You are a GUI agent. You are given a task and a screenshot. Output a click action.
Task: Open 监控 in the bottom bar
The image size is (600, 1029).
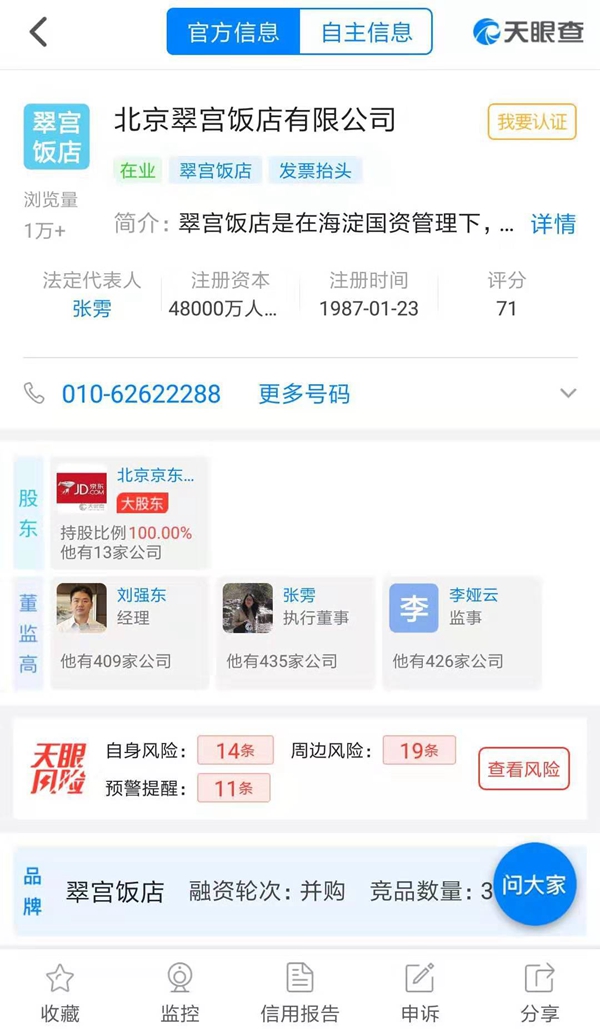click(180, 992)
